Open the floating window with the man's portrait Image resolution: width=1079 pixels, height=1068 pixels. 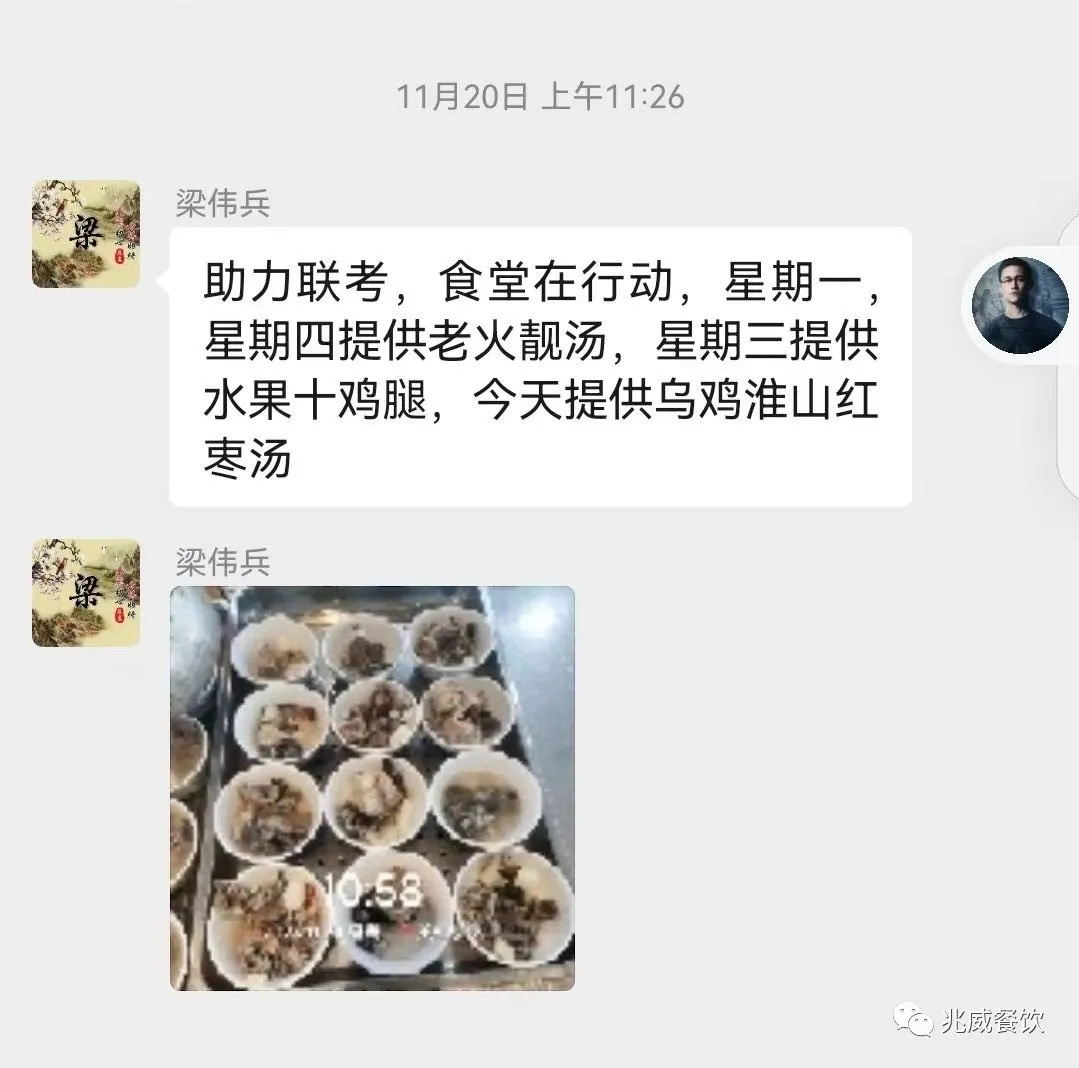(x=1020, y=306)
